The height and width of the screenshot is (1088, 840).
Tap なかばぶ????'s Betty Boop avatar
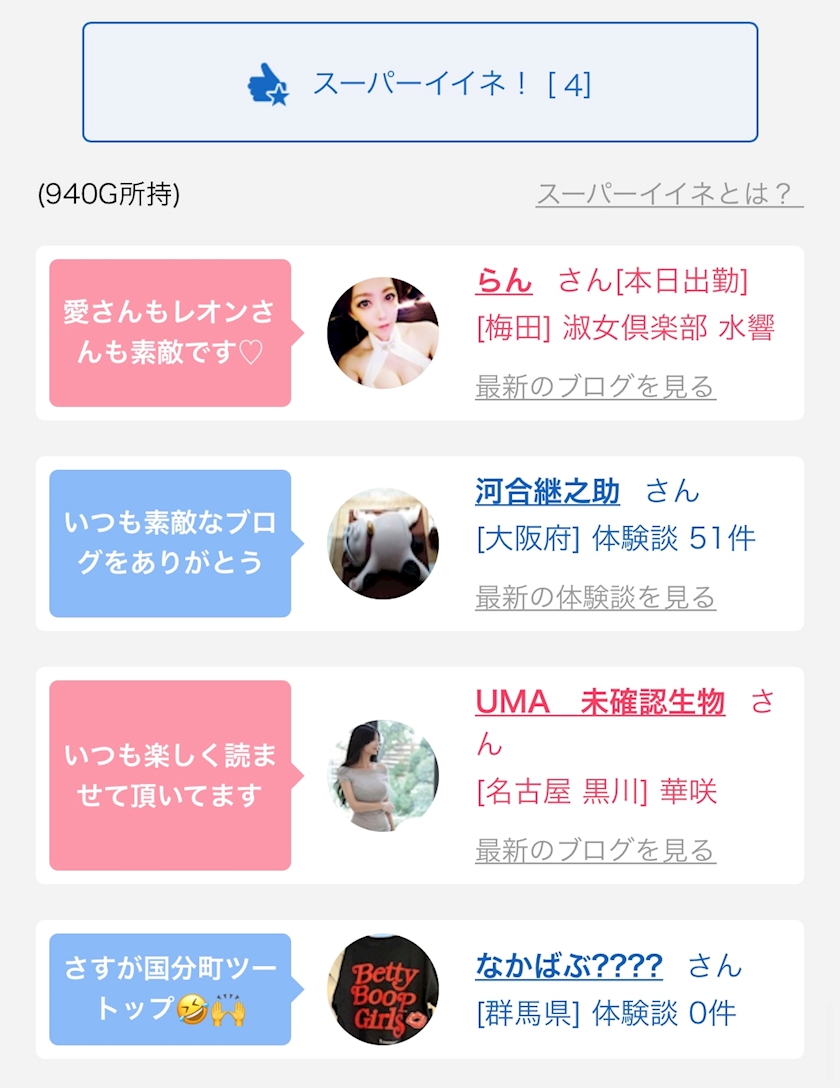pos(383,990)
